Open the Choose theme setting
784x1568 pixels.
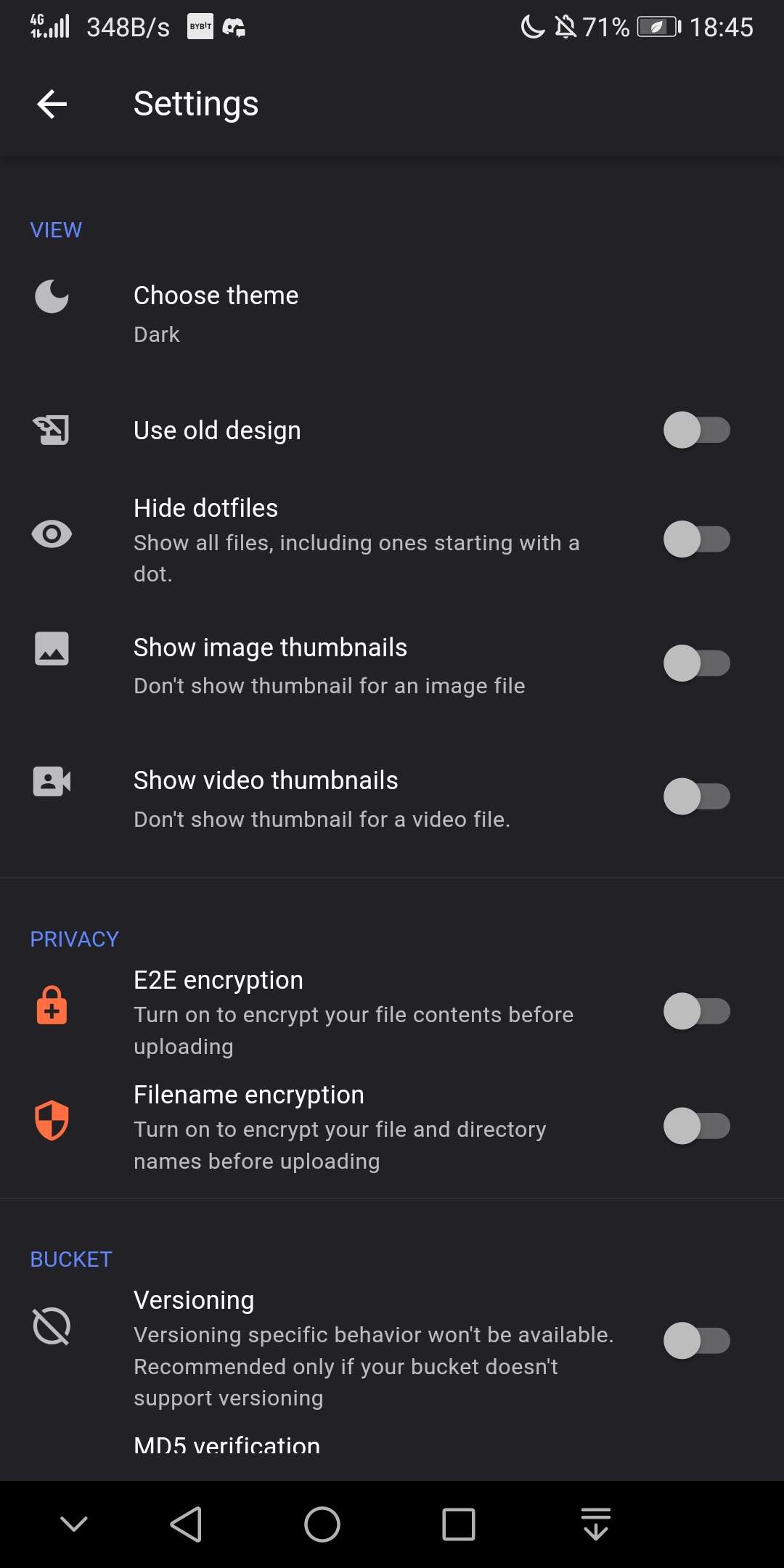[392, 315]
